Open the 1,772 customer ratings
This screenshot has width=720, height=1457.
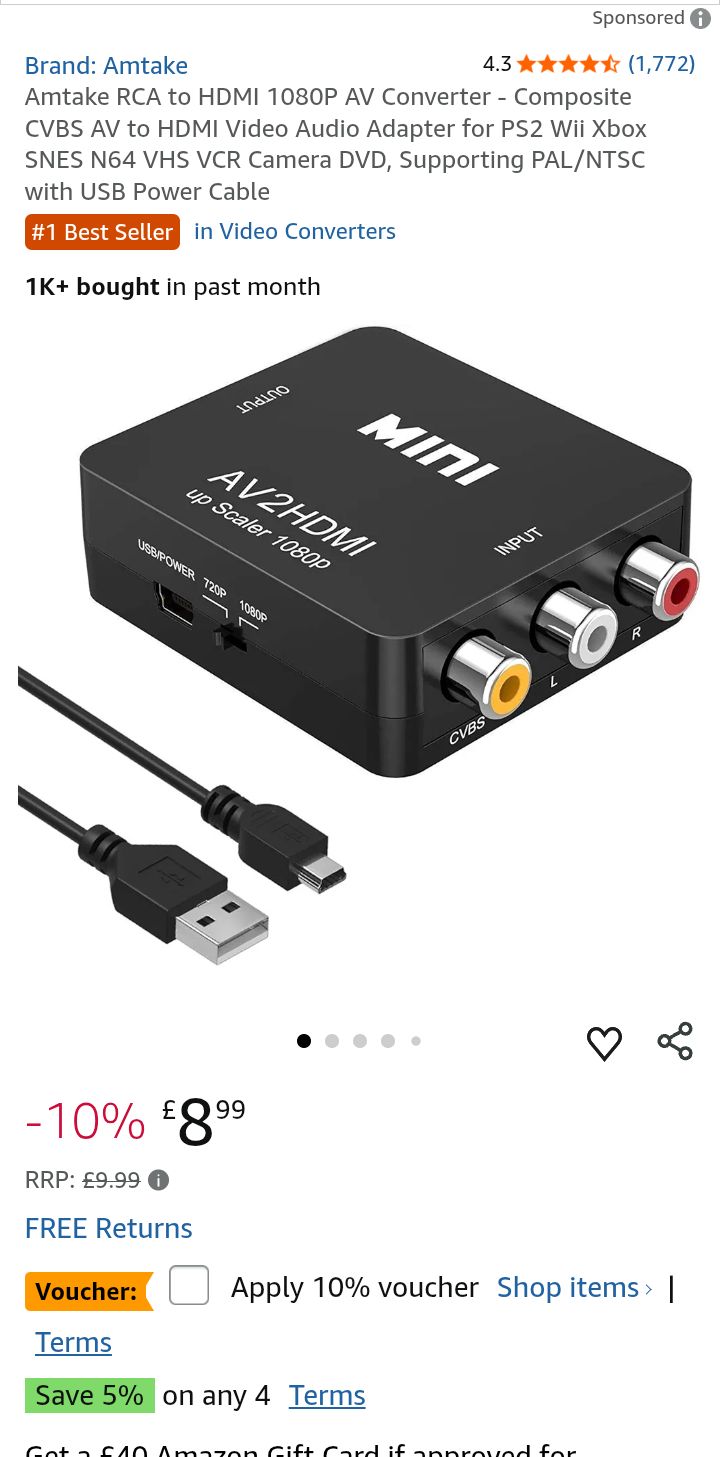click(661, 64)
